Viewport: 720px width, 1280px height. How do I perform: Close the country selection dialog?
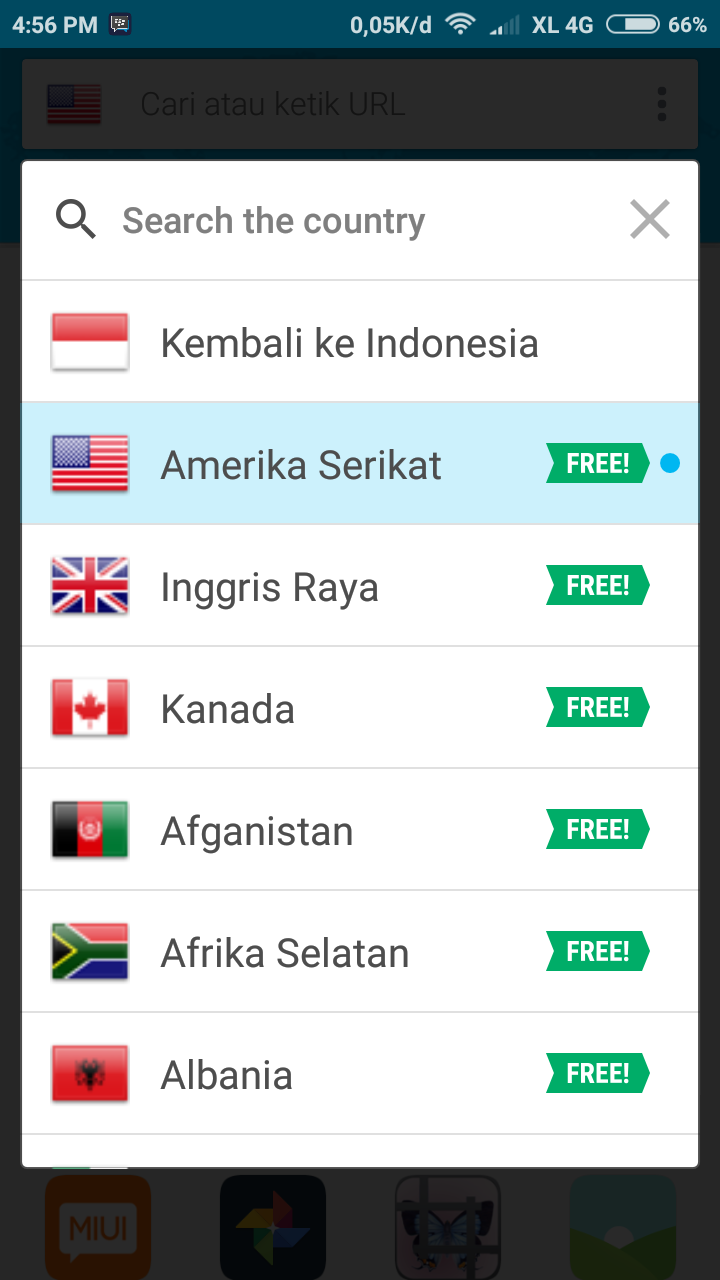click(x=650, y=220)
